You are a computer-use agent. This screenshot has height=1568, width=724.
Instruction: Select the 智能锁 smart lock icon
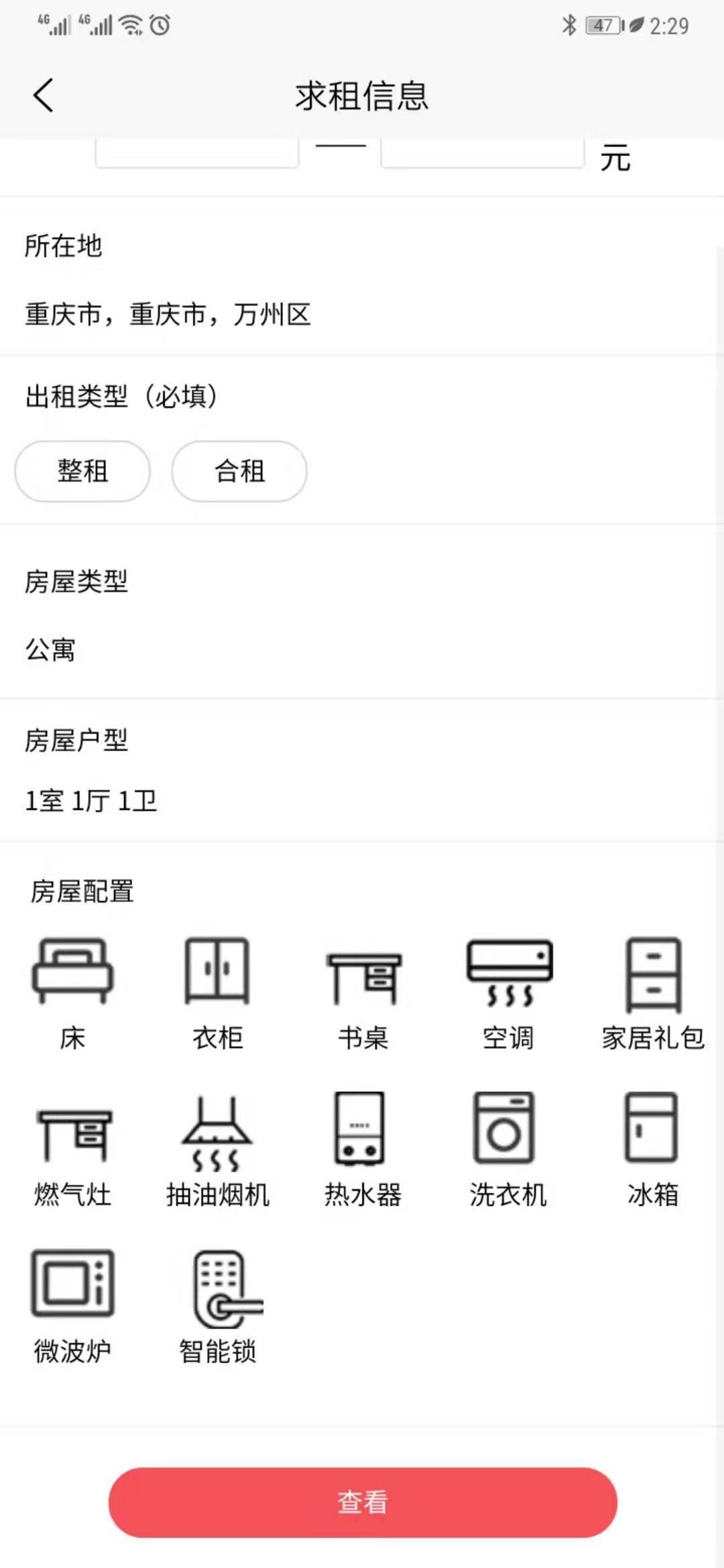(x=217, y=1290)
